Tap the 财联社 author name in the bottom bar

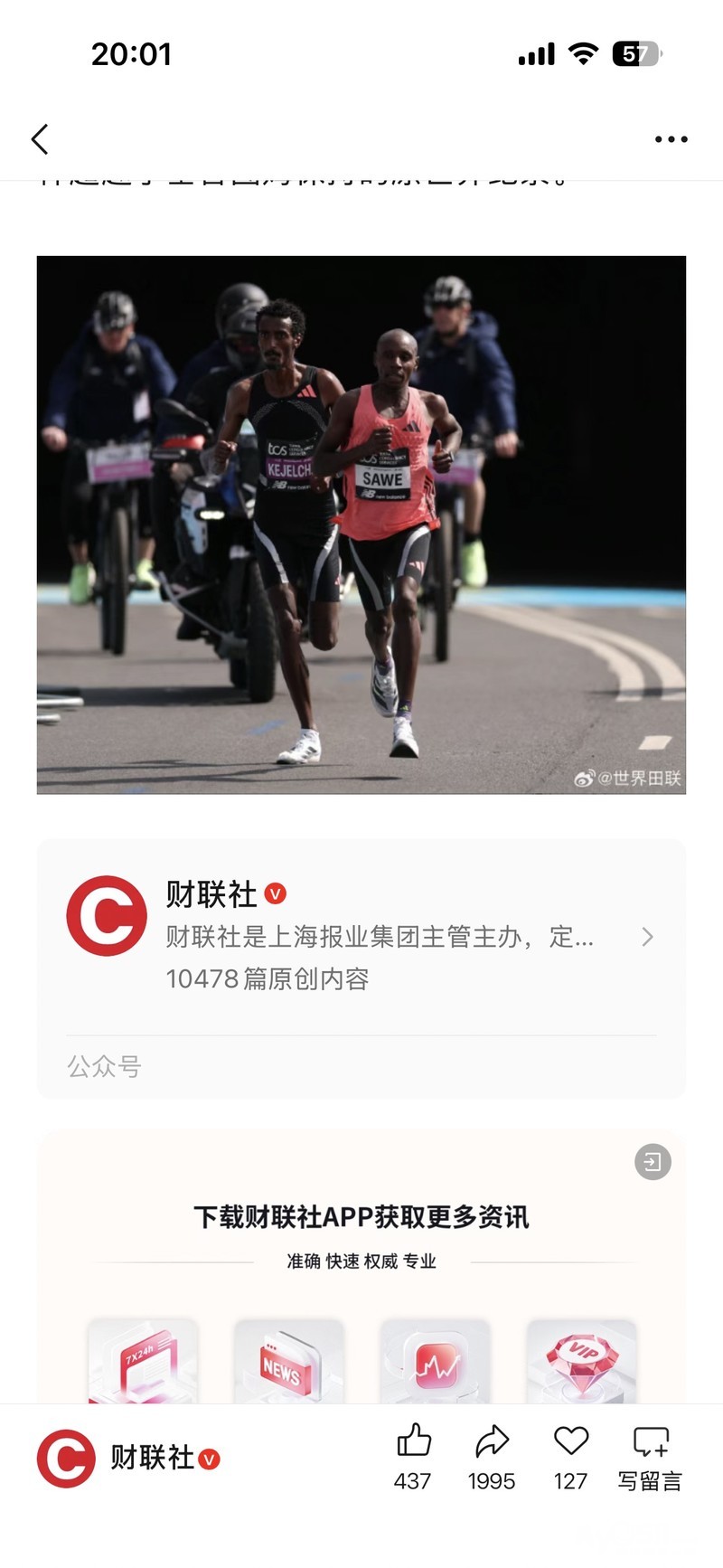[152, 1458]
